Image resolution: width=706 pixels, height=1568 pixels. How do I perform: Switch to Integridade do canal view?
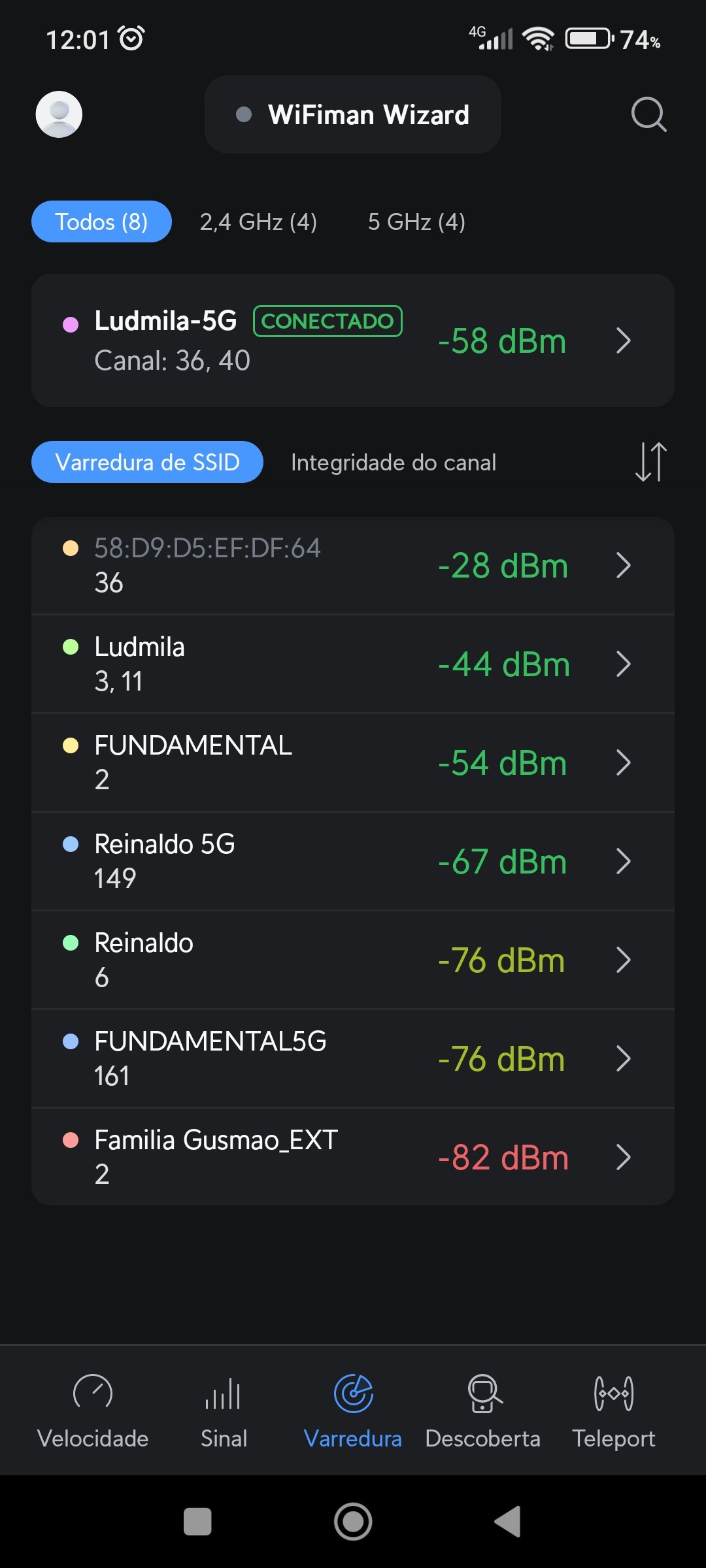pyautogui.click(x=394, y=463)
